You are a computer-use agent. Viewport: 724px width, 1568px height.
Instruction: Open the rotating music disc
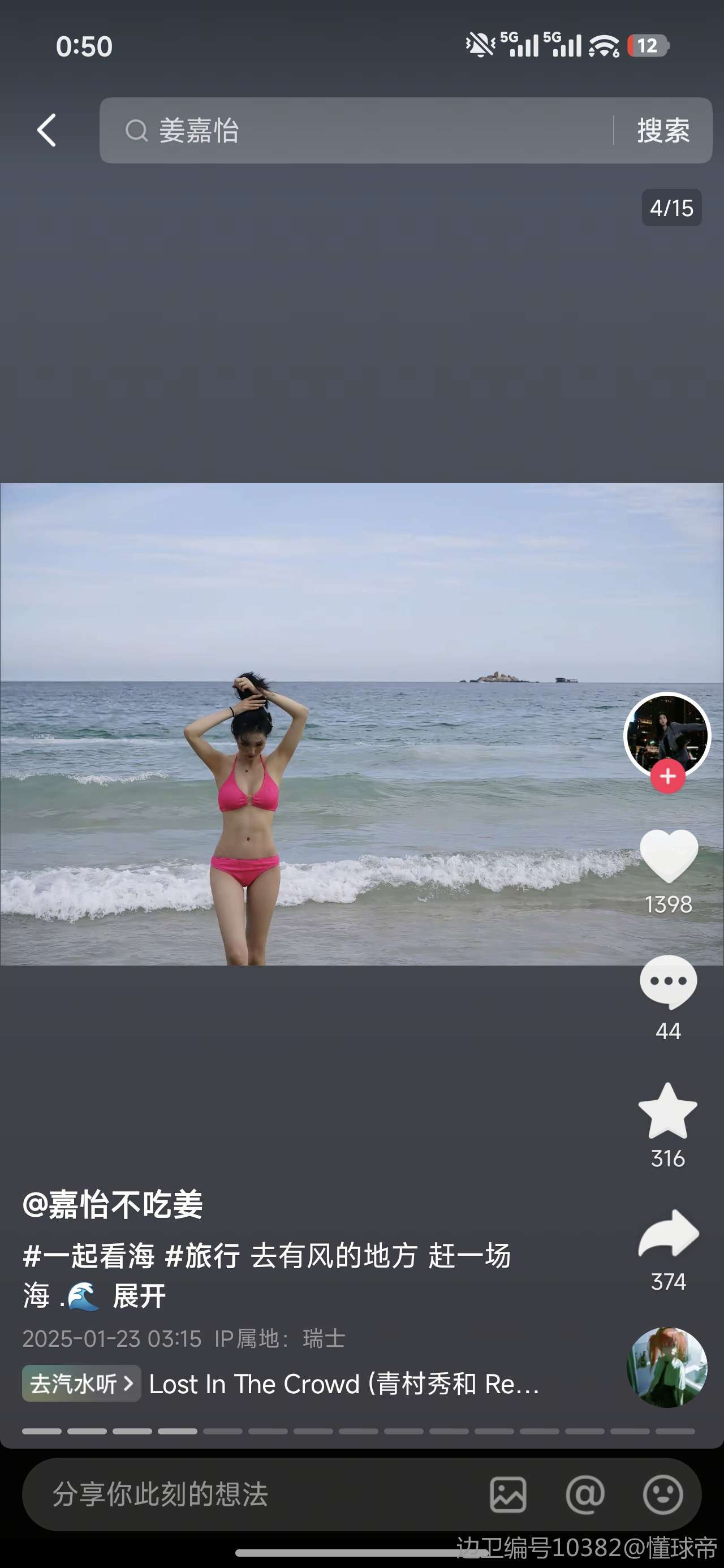(667, 1368)
